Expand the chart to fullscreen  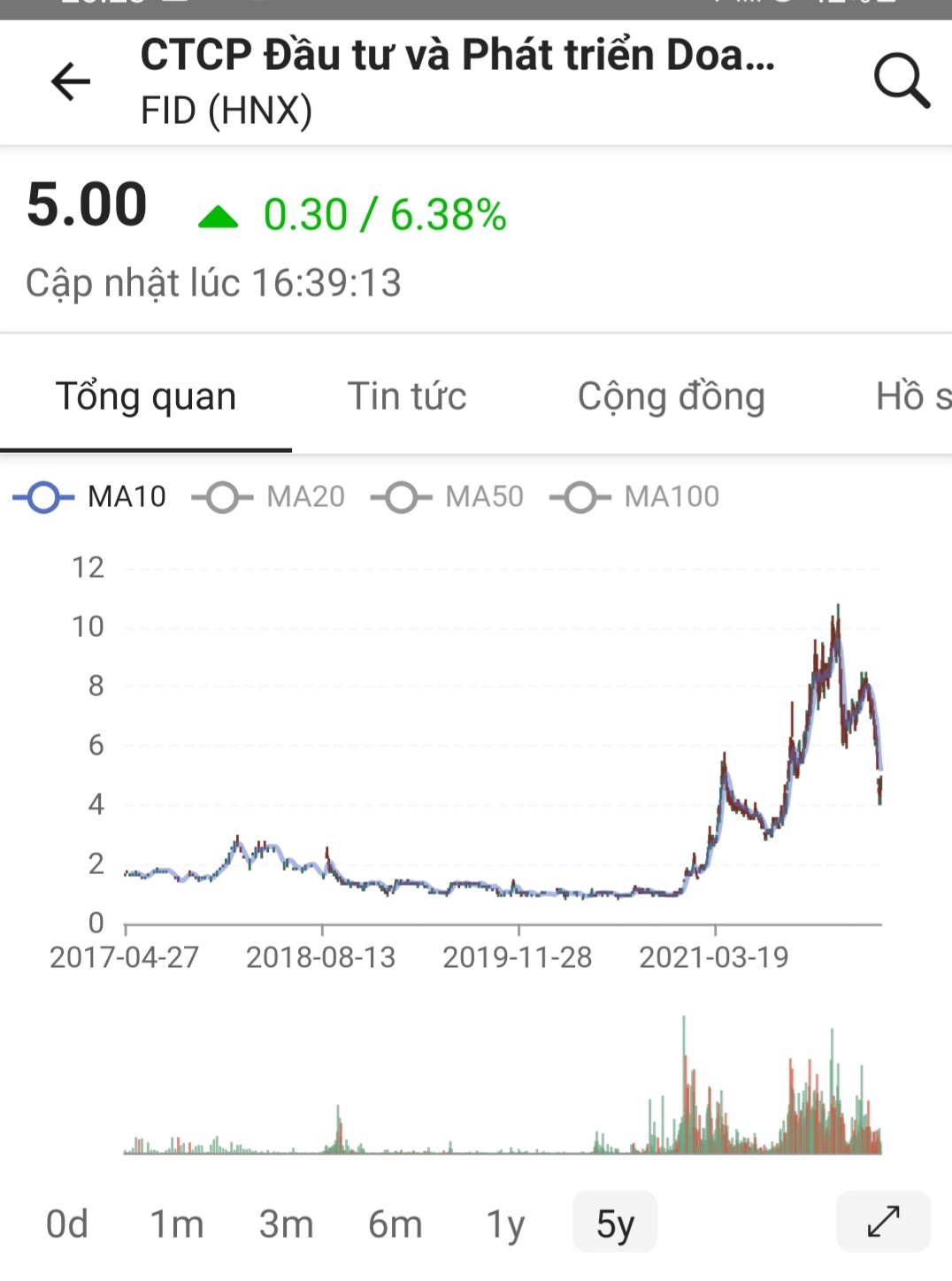tap(883, 1222)
